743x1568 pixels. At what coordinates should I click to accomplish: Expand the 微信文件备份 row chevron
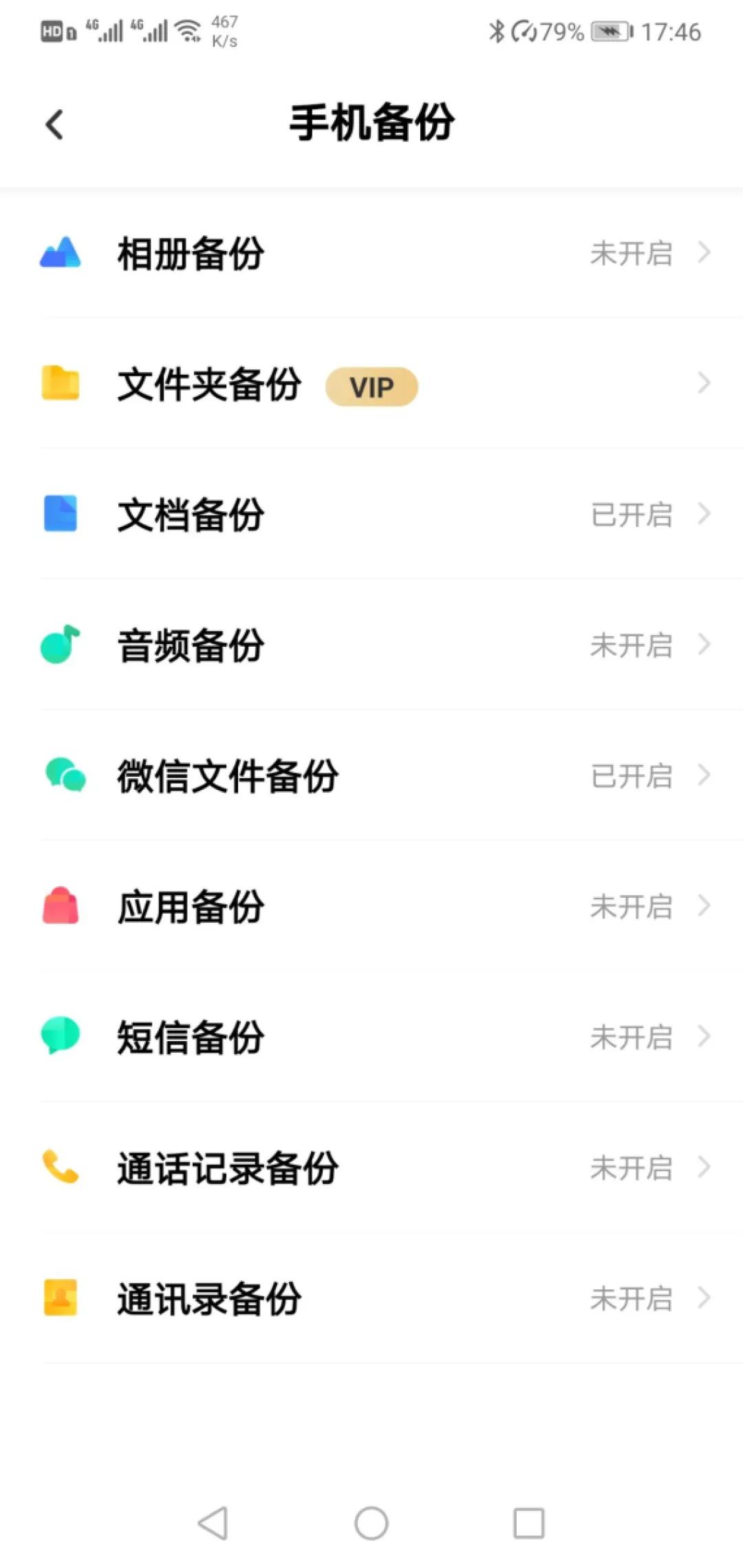(x=703, y=775)
